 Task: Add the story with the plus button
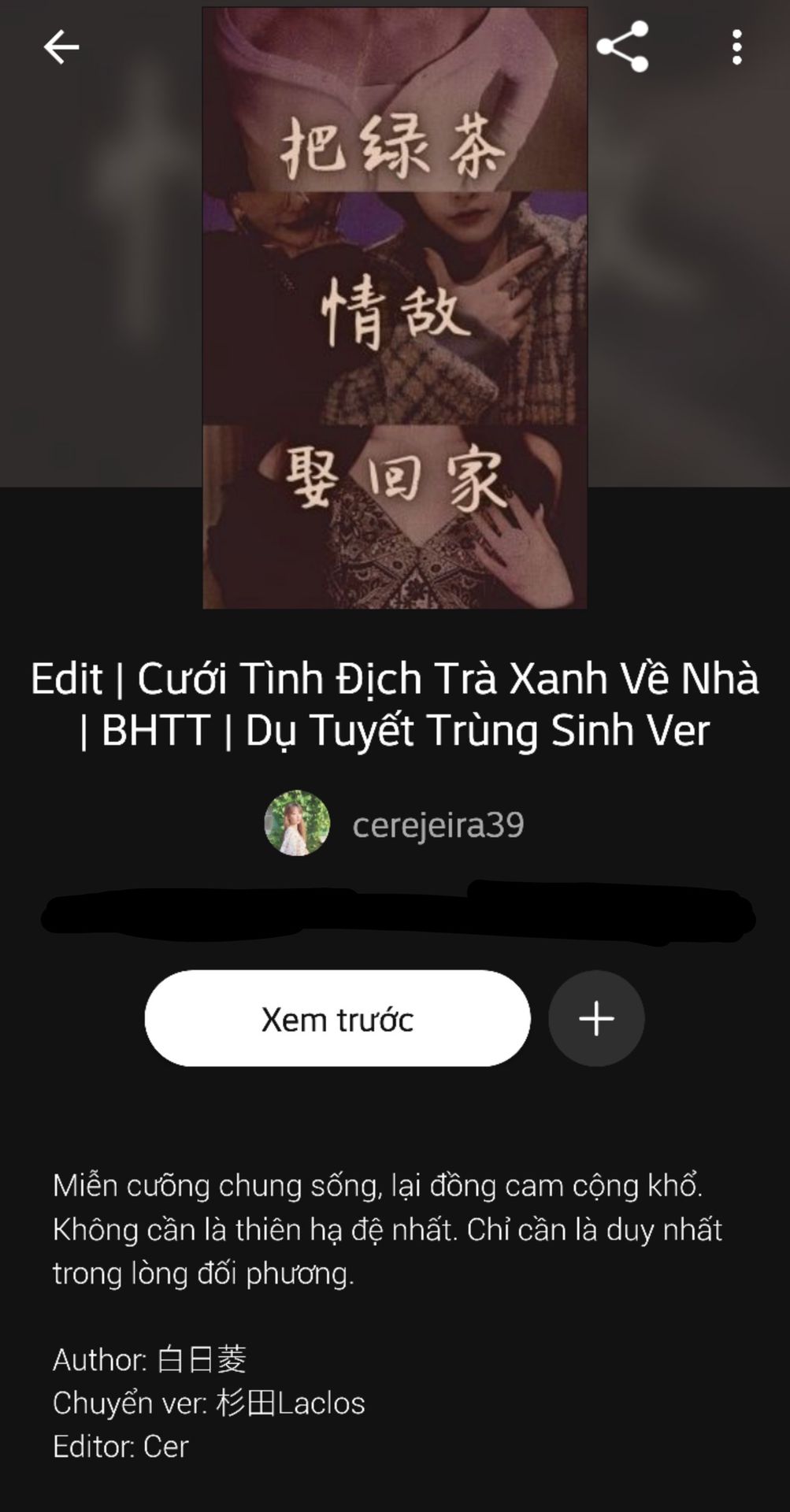coord(596,1018)
